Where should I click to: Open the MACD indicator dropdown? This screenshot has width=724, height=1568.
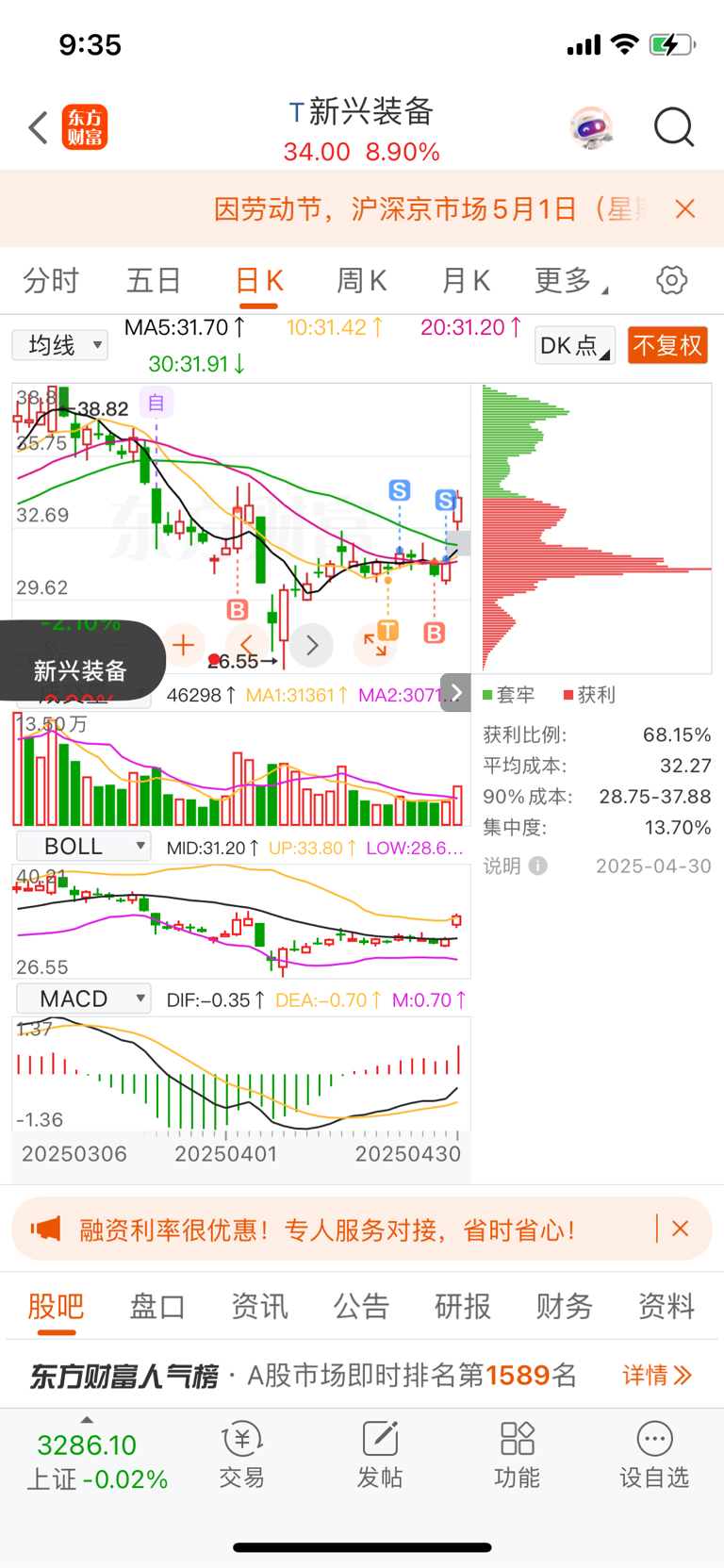coord(84,999)
